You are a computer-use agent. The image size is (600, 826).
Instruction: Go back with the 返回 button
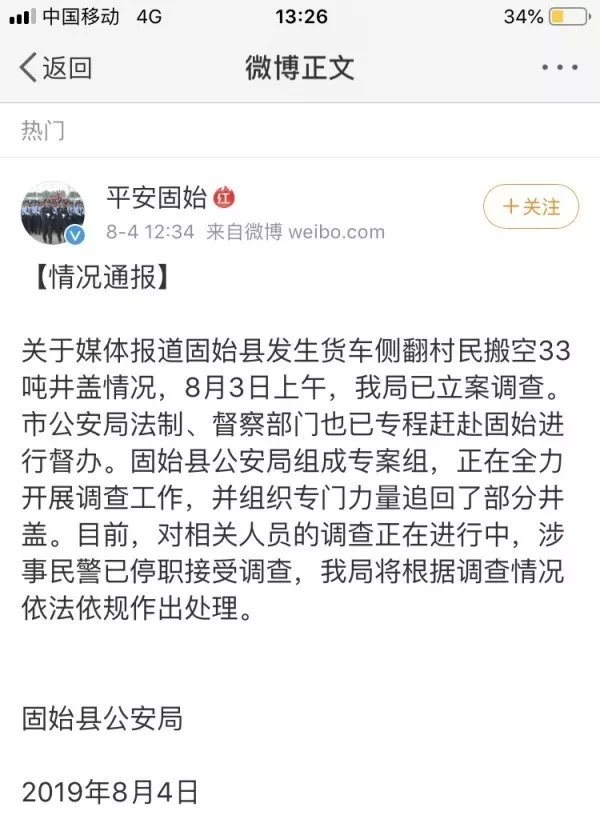tap(56, 68)
